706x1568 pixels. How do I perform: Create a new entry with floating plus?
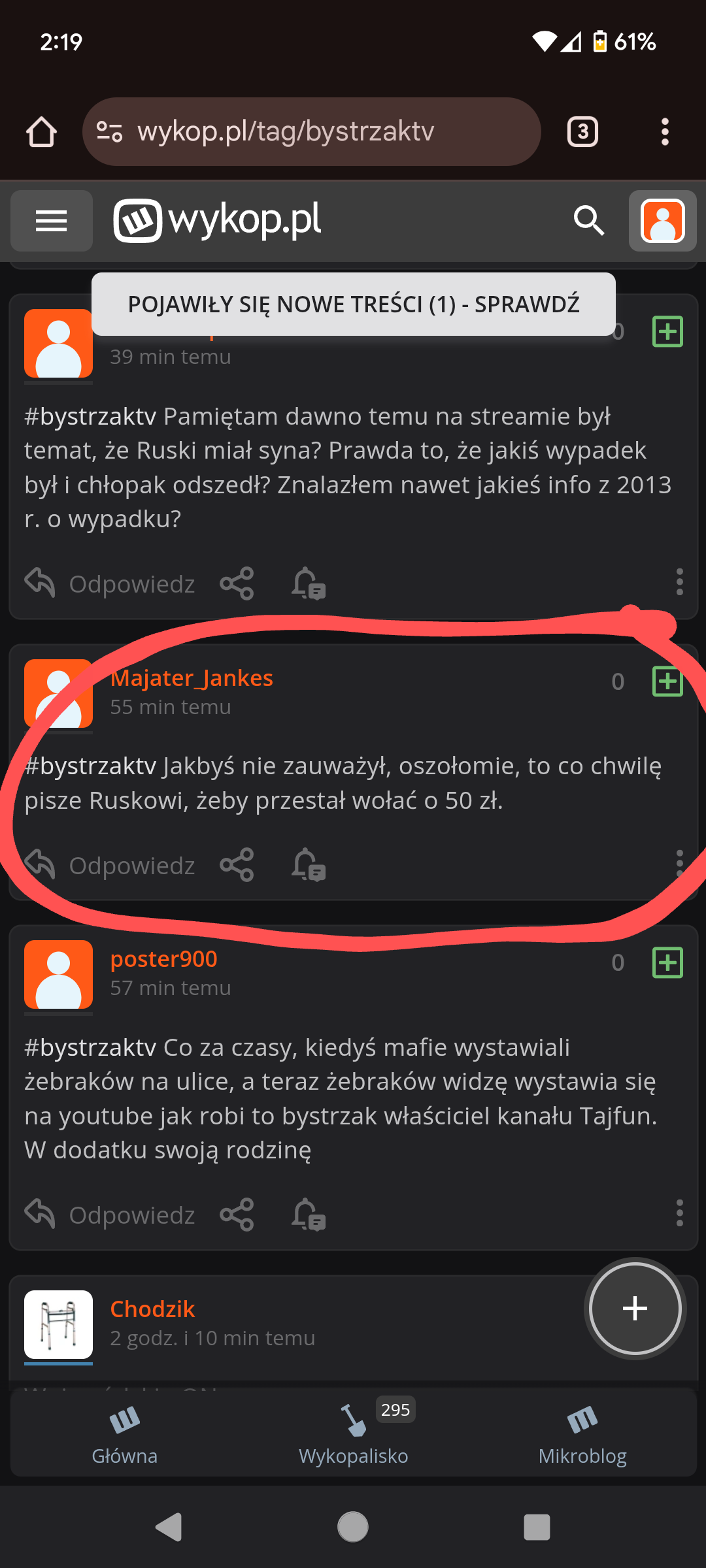635,1309
